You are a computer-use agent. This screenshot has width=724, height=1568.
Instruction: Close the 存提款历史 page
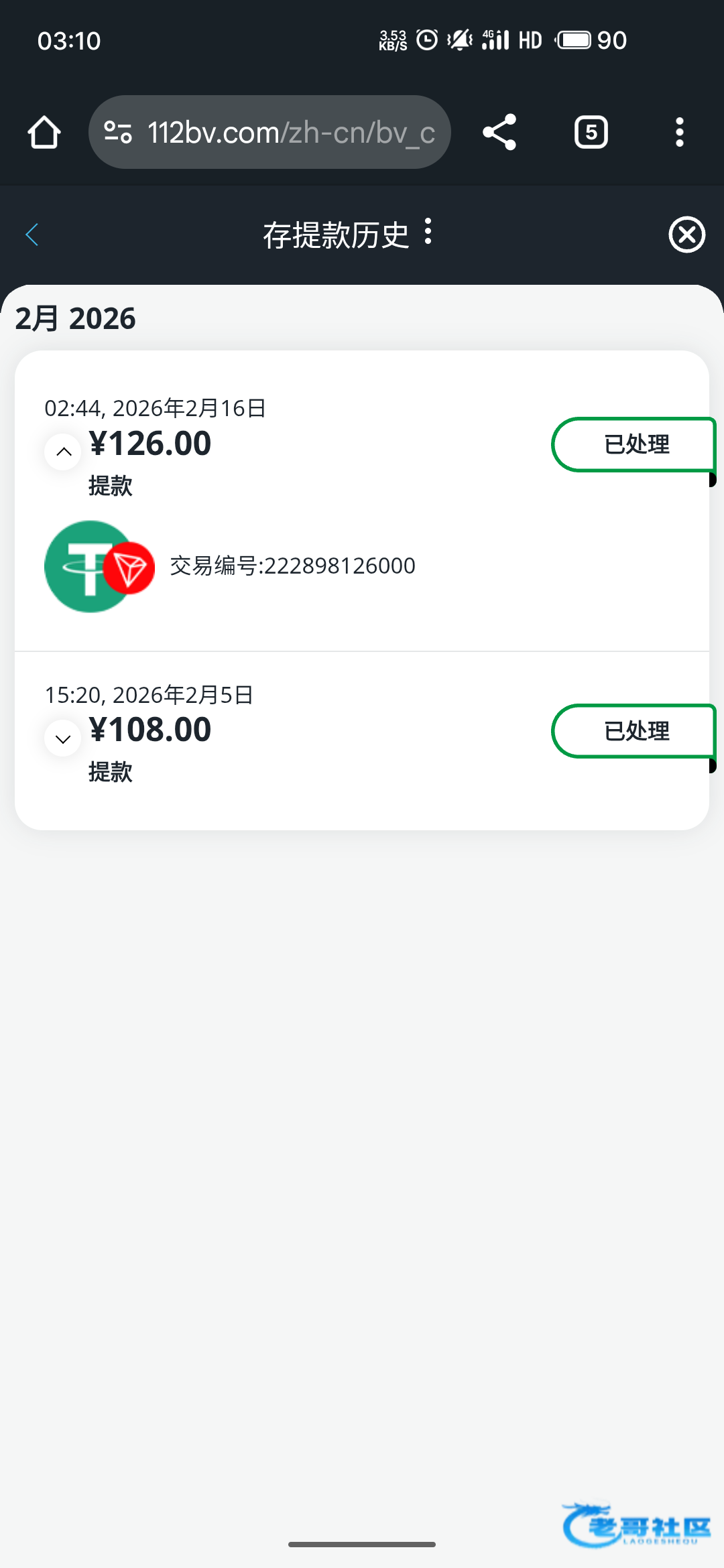click(686, 235)
